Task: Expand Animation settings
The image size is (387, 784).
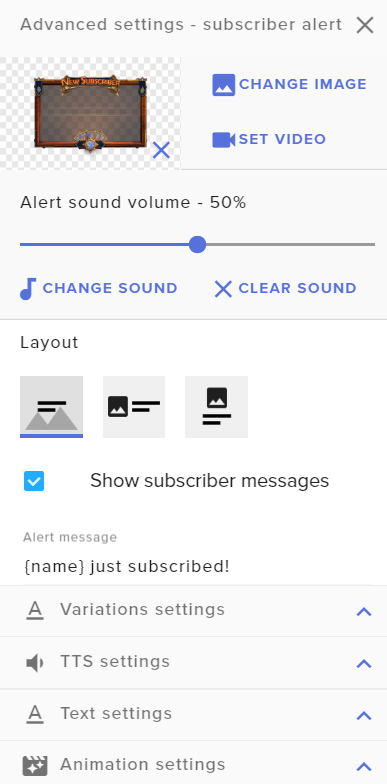Action: click(x=194, y=765)
